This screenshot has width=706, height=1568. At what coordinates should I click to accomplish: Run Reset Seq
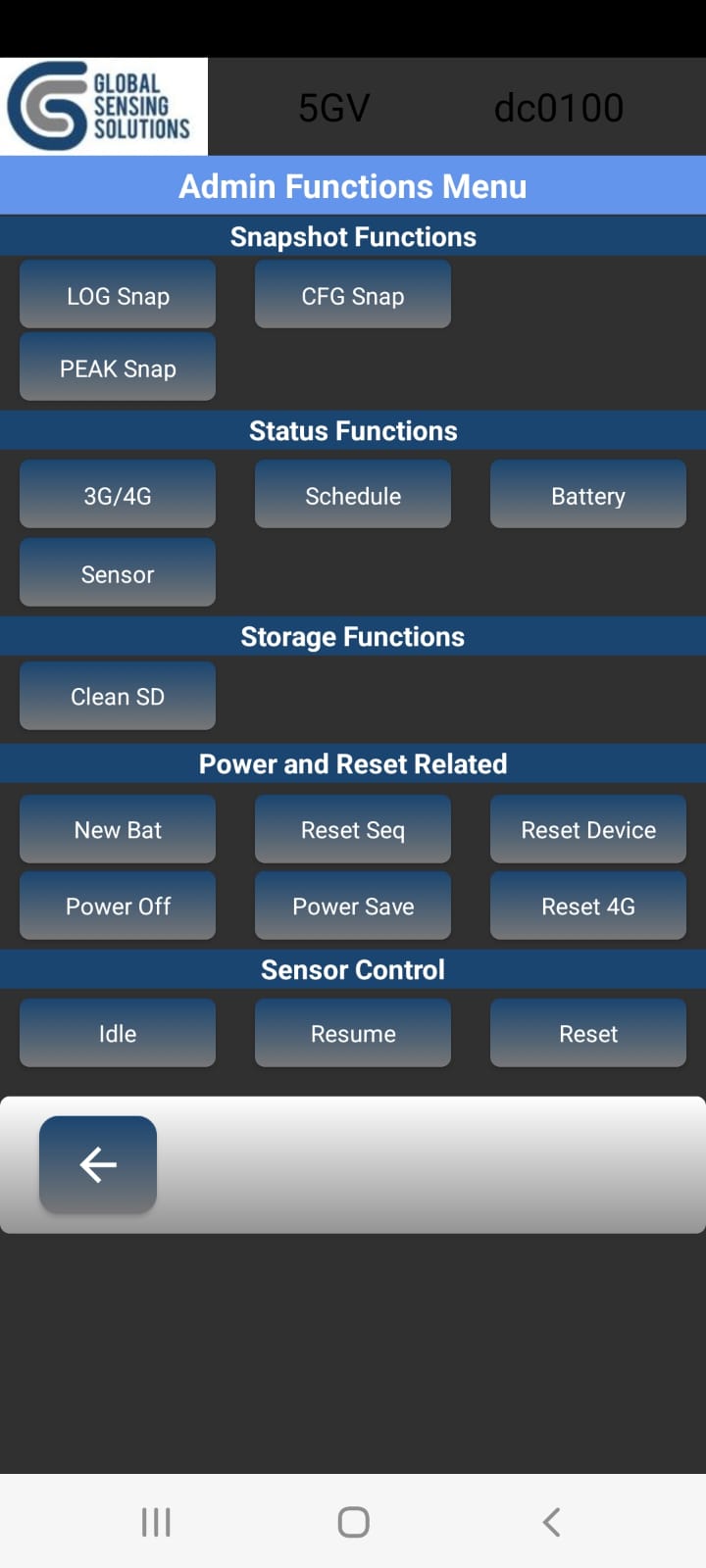(x=353, y=829)
